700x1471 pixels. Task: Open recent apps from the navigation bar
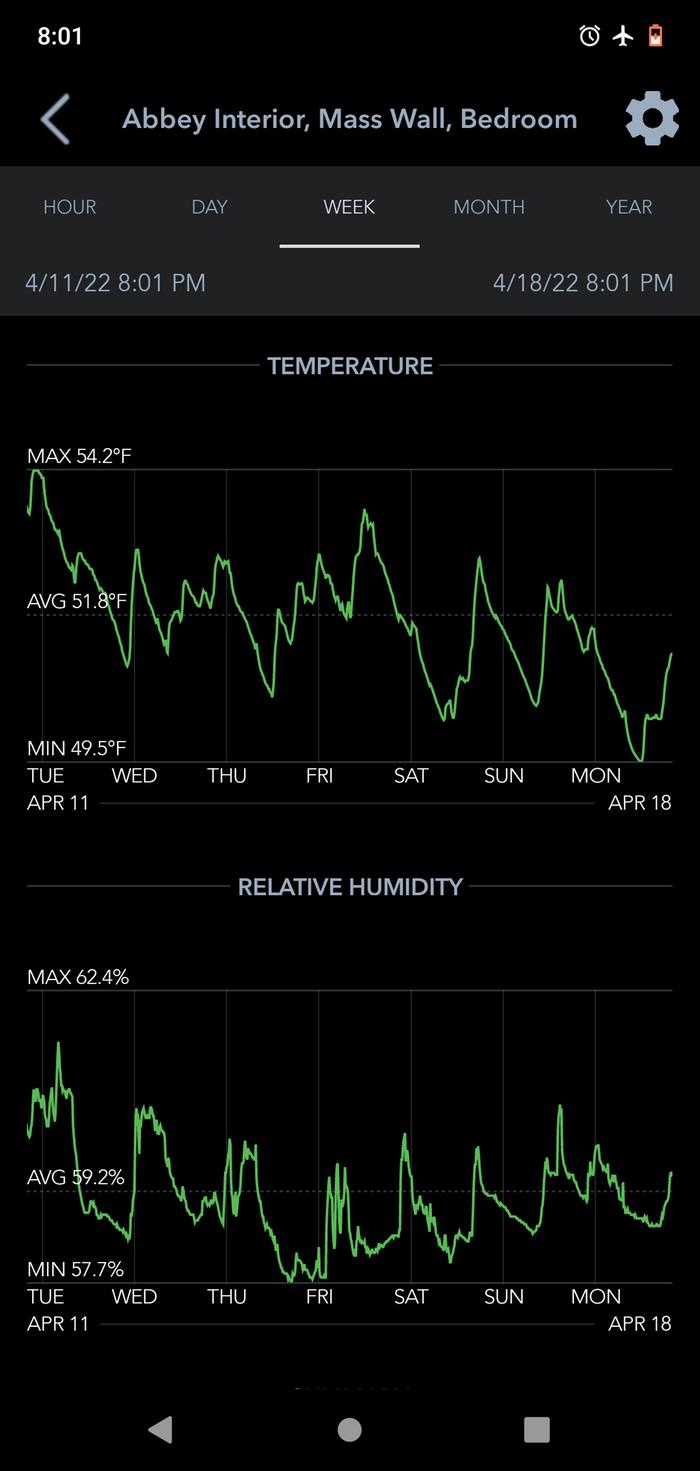(x=537, y=1430)
